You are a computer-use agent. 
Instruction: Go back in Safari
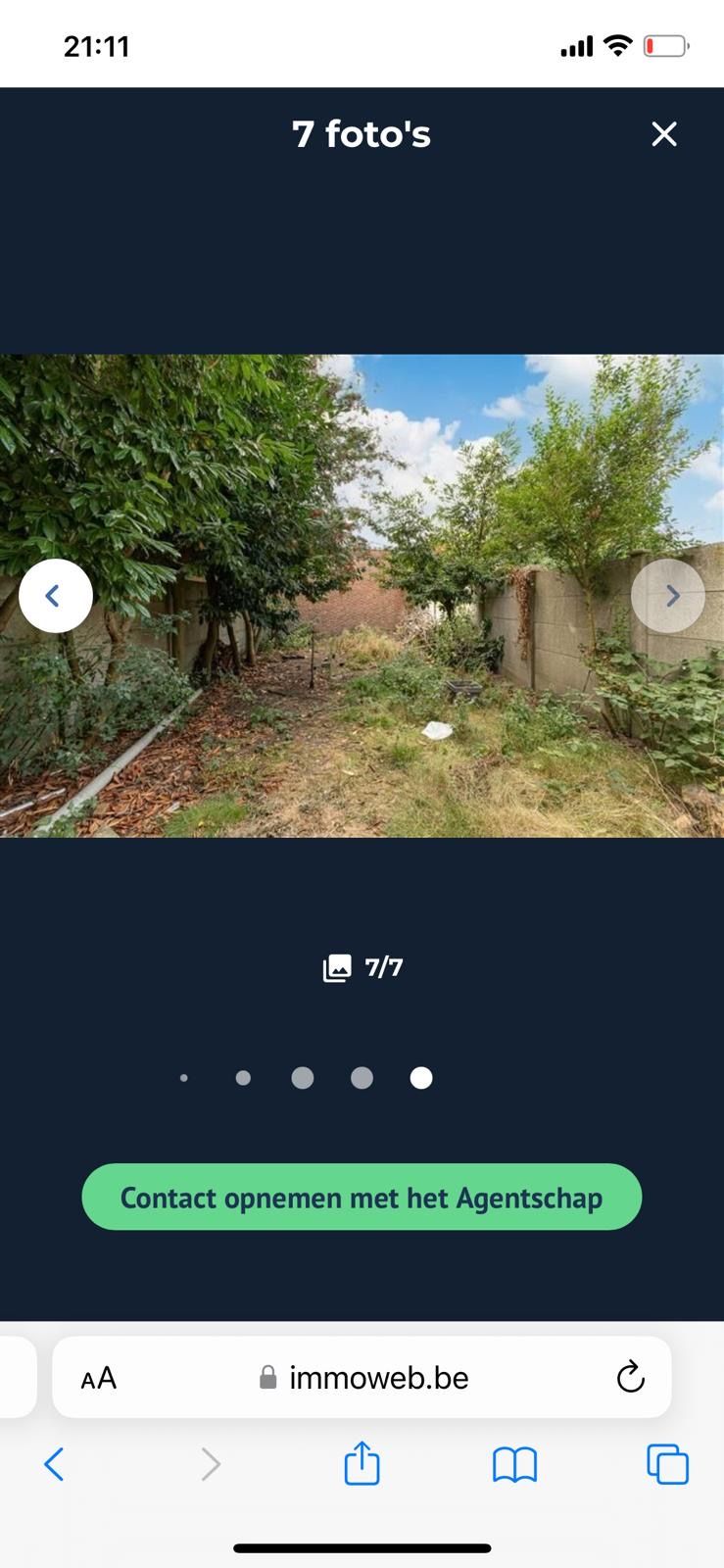click(x=55, y=1465)
